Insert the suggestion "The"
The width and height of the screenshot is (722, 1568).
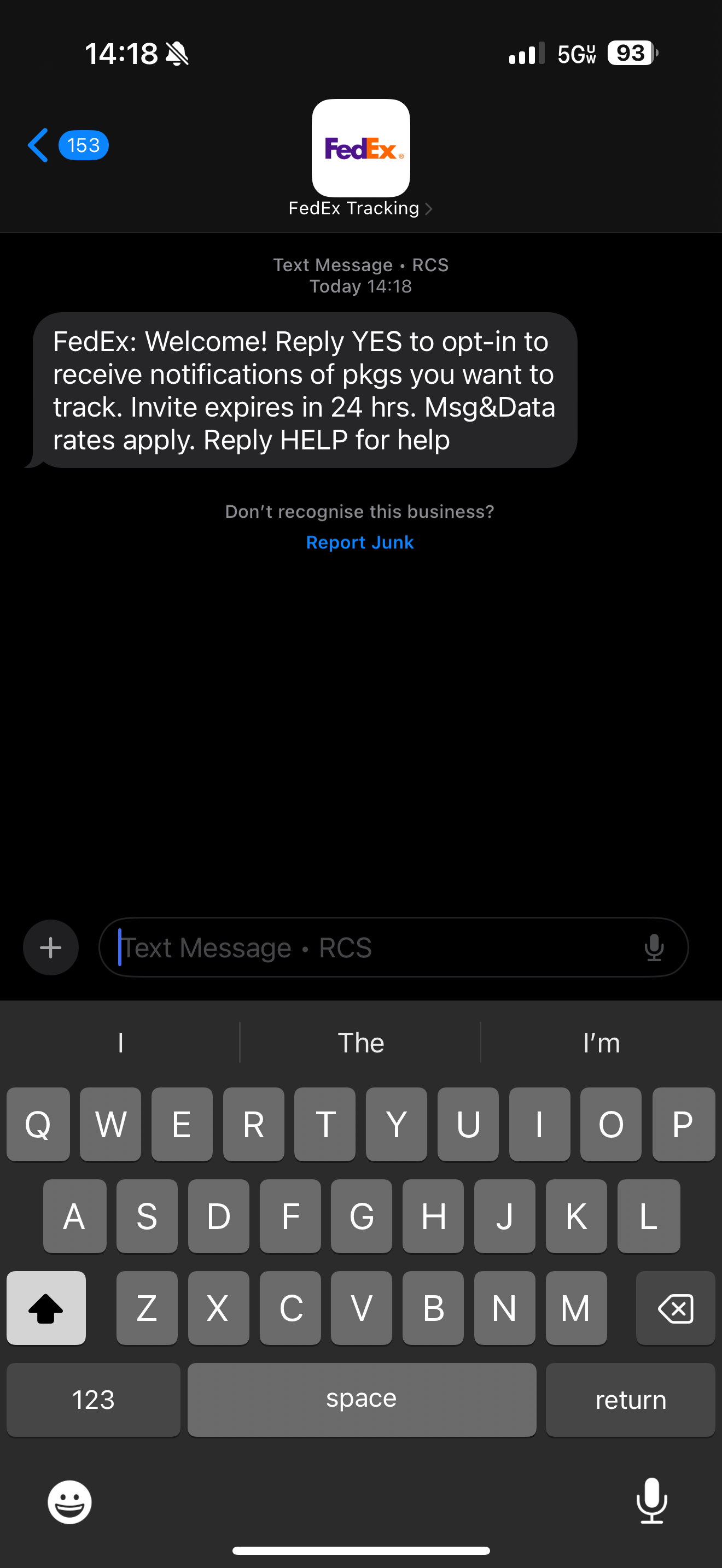coord(360,1043)
